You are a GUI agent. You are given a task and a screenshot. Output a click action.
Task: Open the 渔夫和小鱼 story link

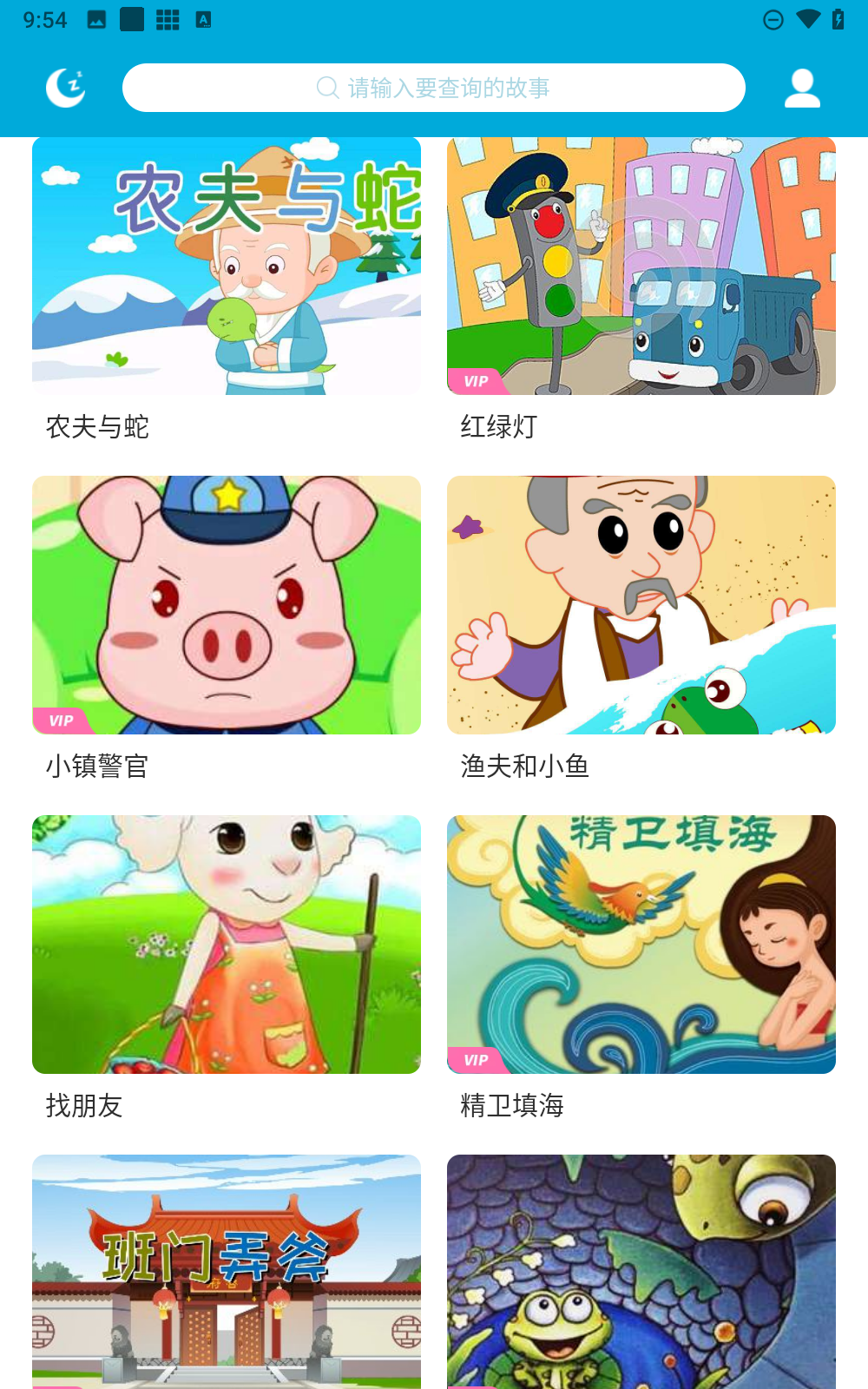[x=524, y=767]
